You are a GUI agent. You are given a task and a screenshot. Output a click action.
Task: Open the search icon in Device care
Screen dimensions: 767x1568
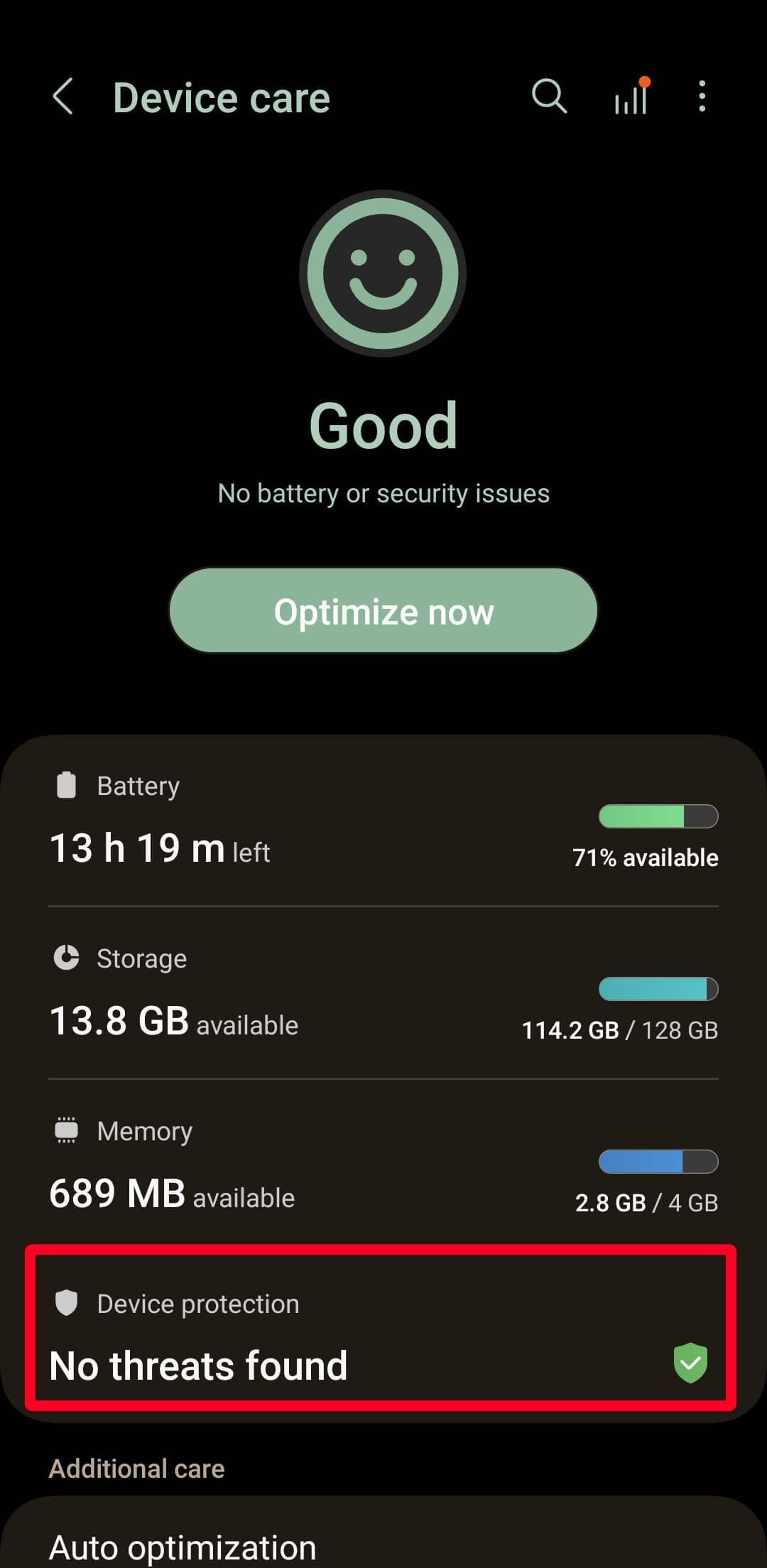coord(548,96)
